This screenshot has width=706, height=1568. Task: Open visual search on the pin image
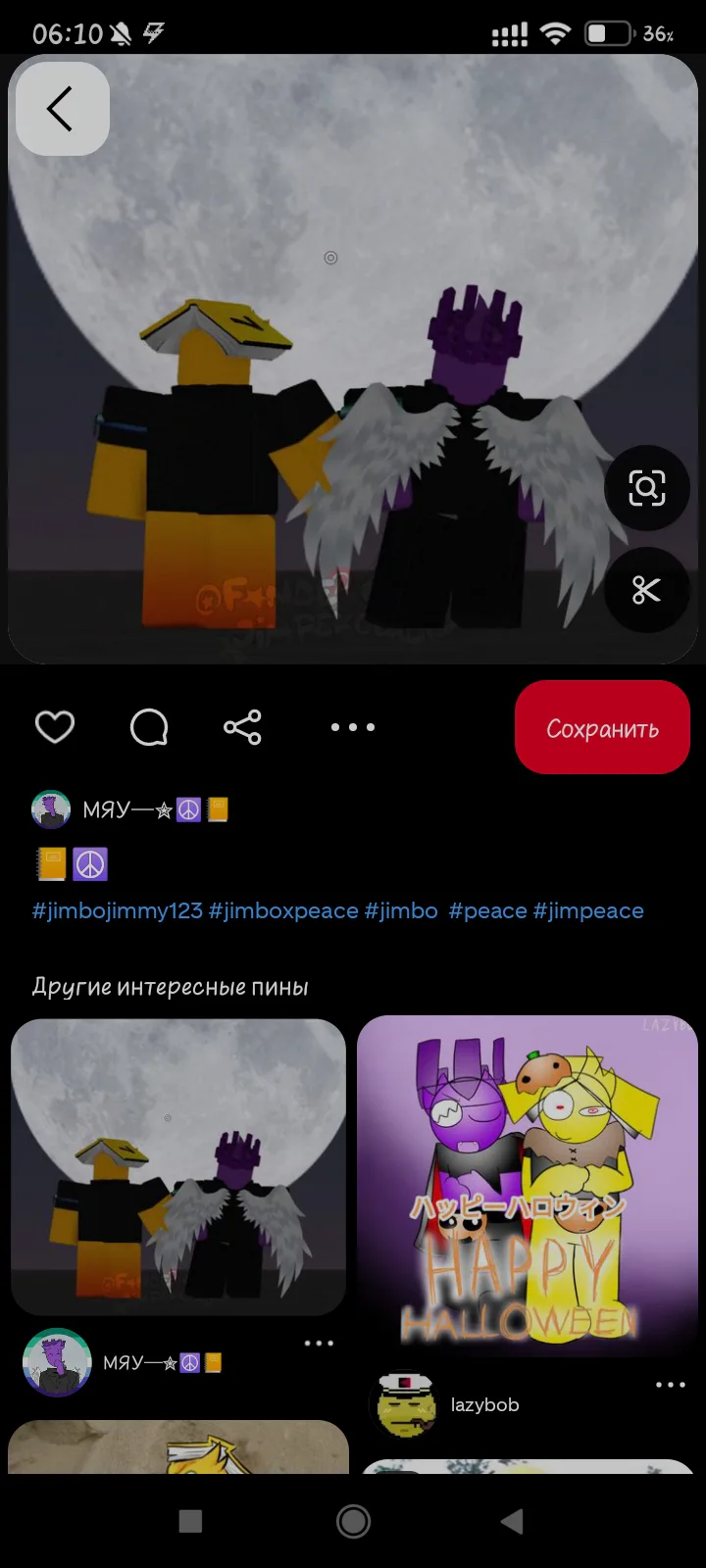point(646,488)
